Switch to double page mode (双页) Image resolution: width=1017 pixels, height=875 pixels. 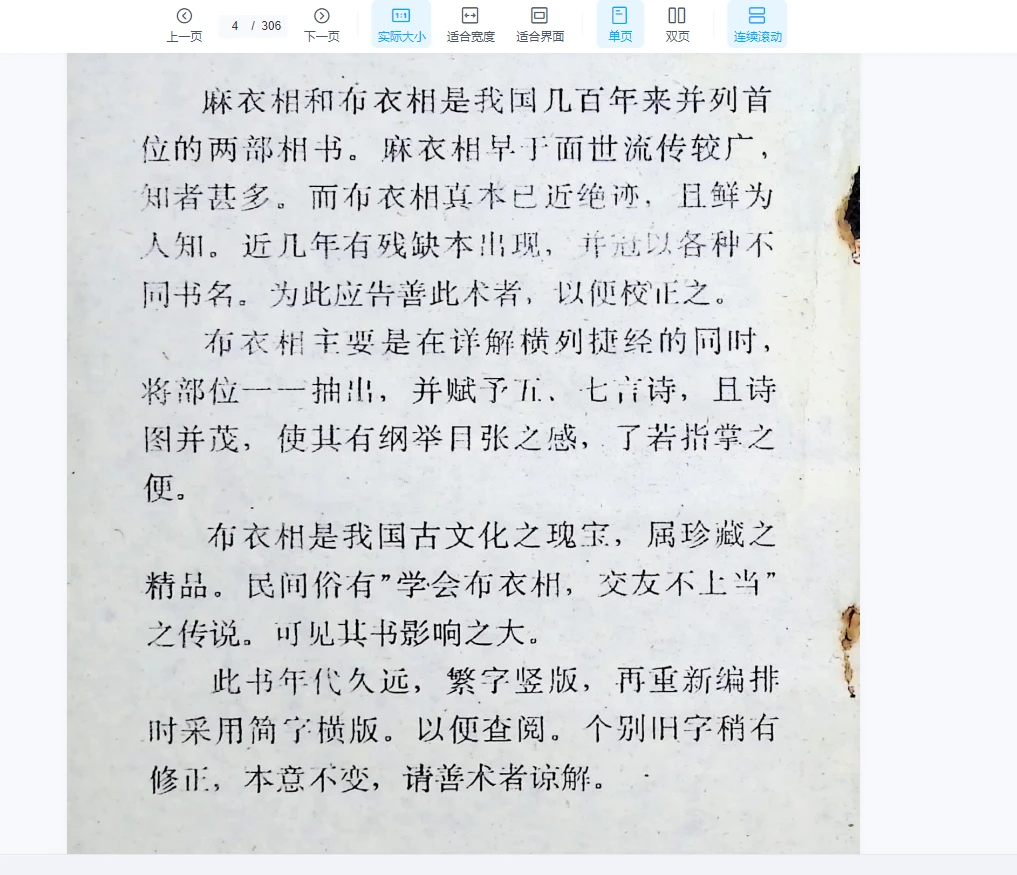pos(677,24)
